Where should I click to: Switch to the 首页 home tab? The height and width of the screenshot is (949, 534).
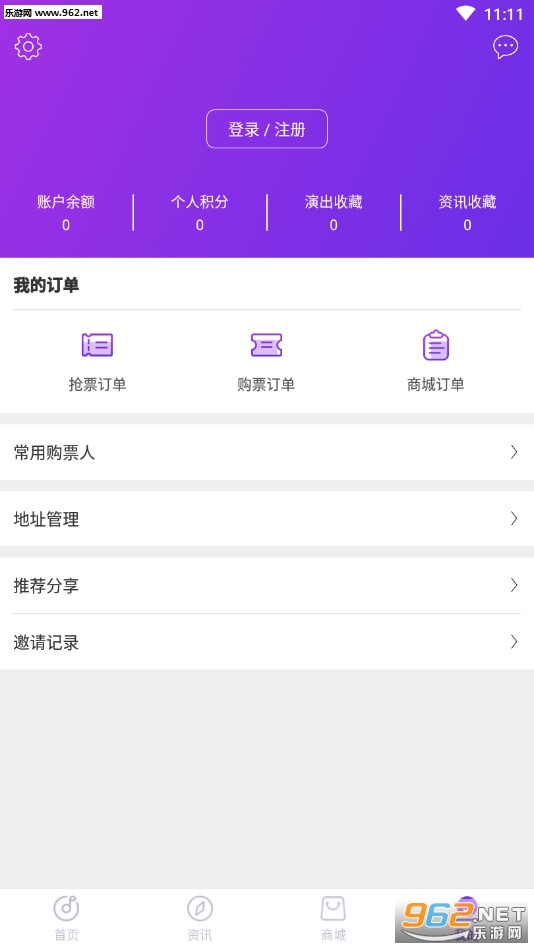[x=67, y=918]
